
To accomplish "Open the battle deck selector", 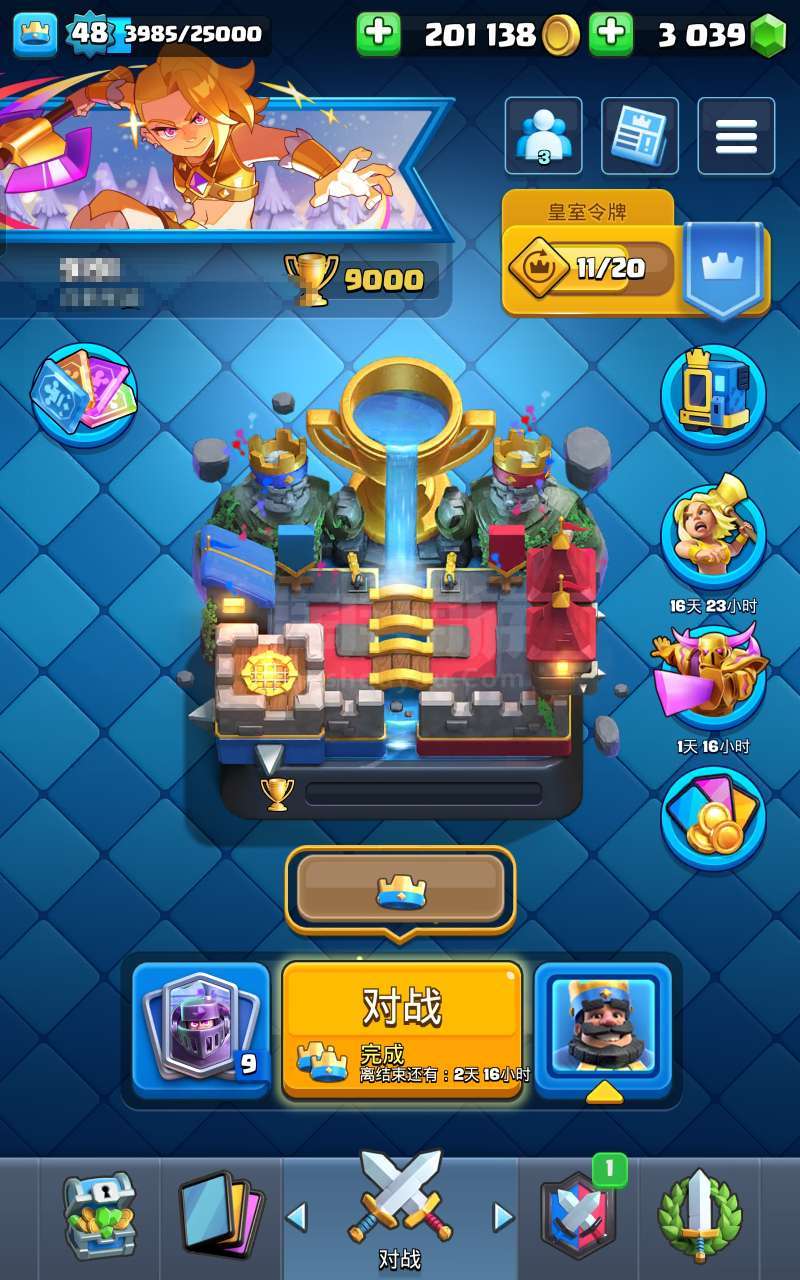I will [201, 1030].
